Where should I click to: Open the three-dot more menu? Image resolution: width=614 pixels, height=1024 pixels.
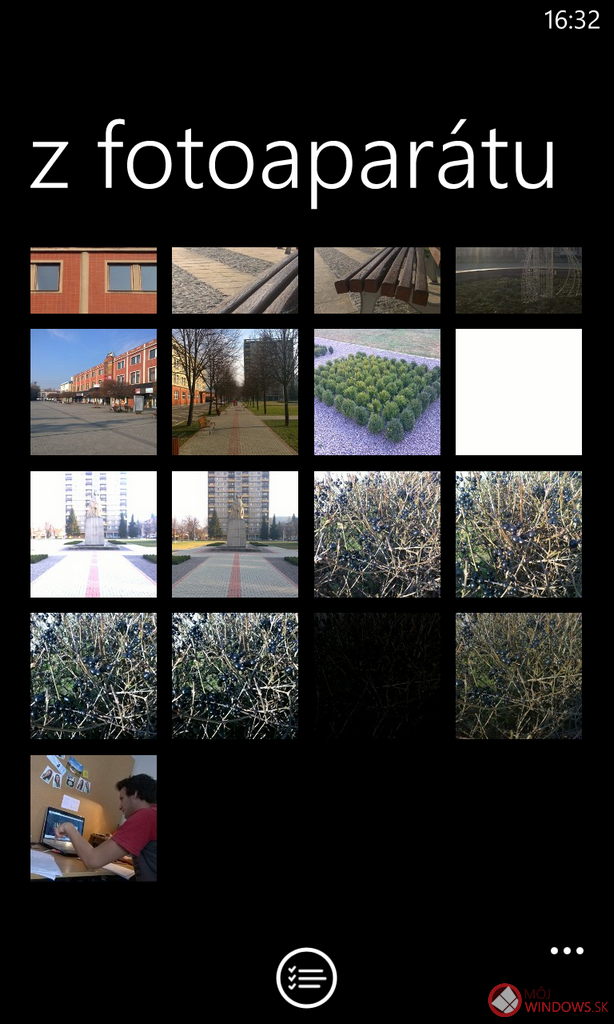(x=566, y=951)
